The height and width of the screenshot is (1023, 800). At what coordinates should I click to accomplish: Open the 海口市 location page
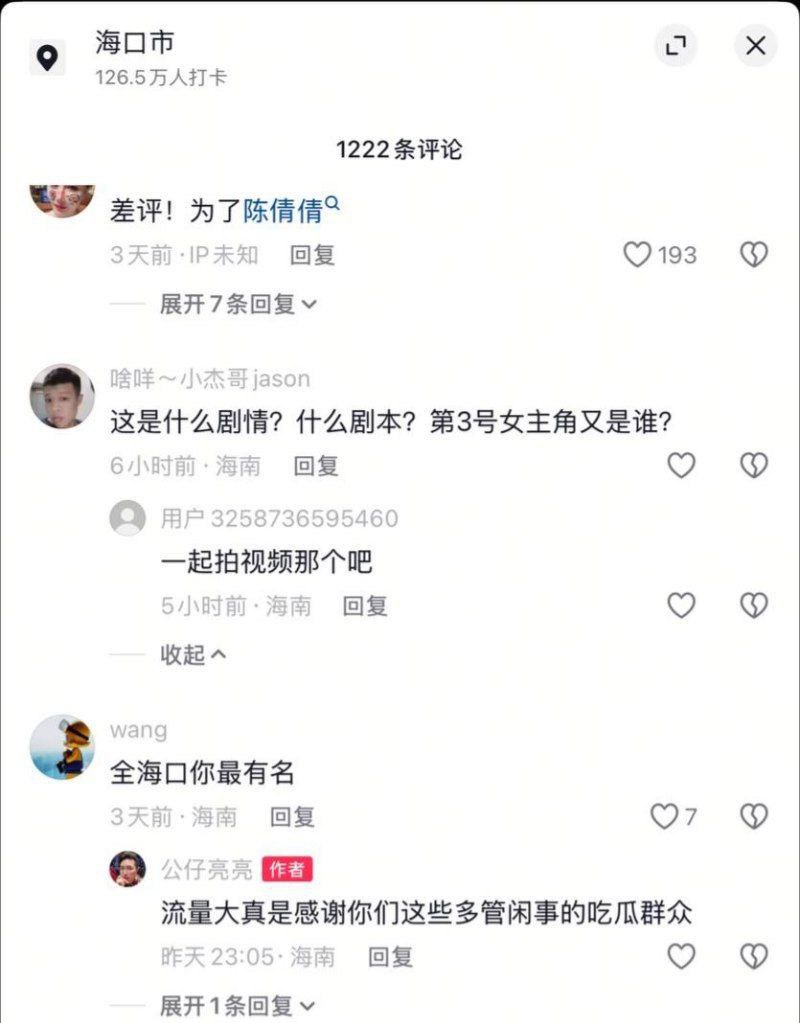(134, 43)
